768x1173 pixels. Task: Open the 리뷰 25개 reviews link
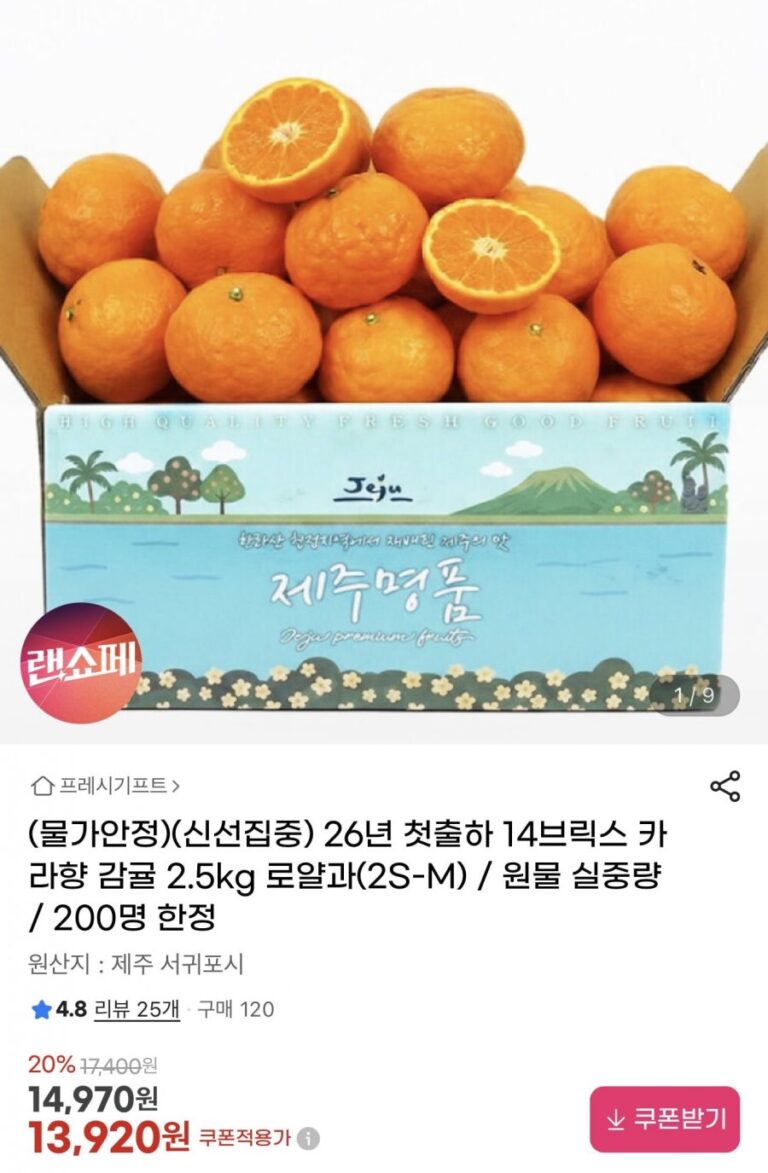(136, 1010)
